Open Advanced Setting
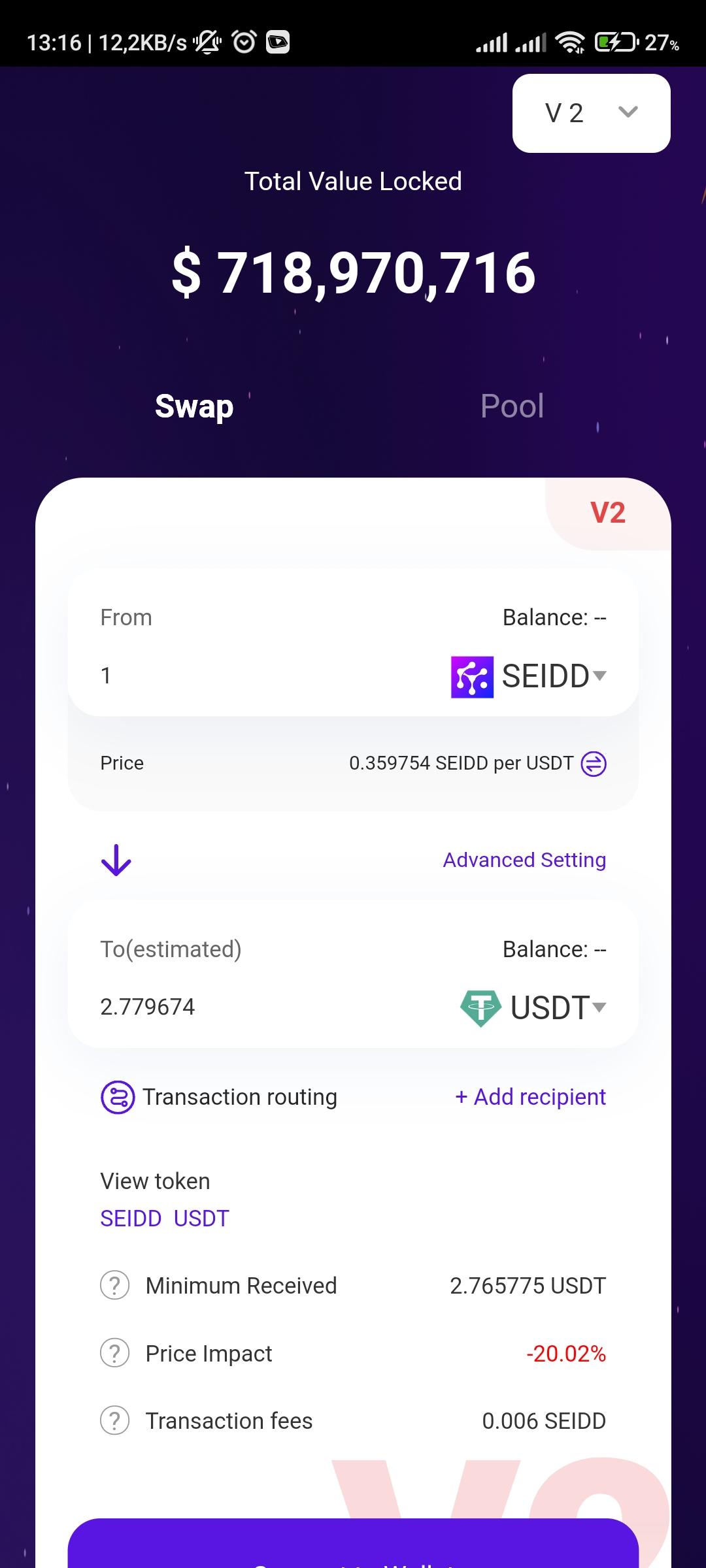706x1568 pixels. pyautogui.click(x=524, y=860)
